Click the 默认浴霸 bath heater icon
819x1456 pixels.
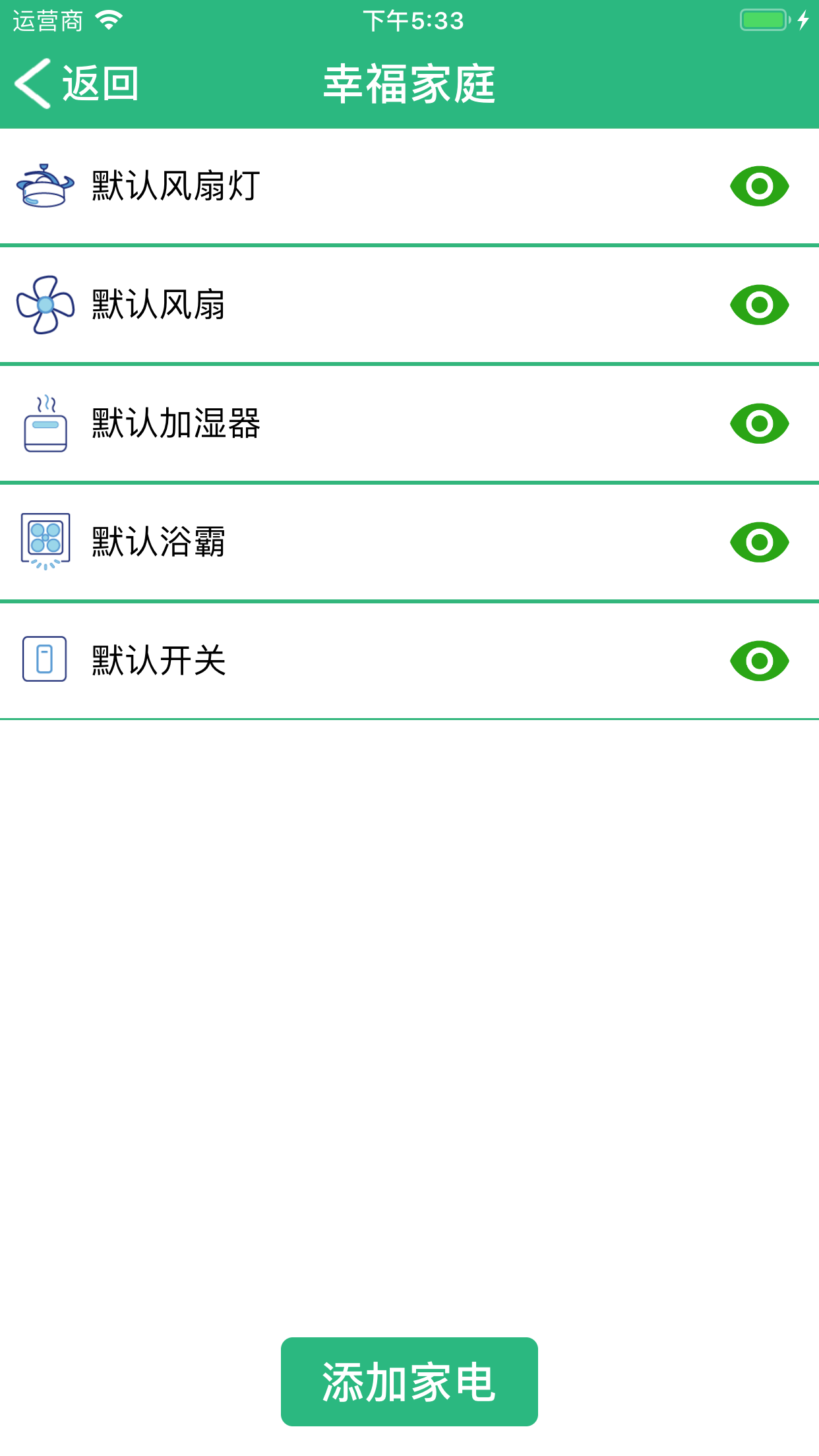[x=45, y=541]
